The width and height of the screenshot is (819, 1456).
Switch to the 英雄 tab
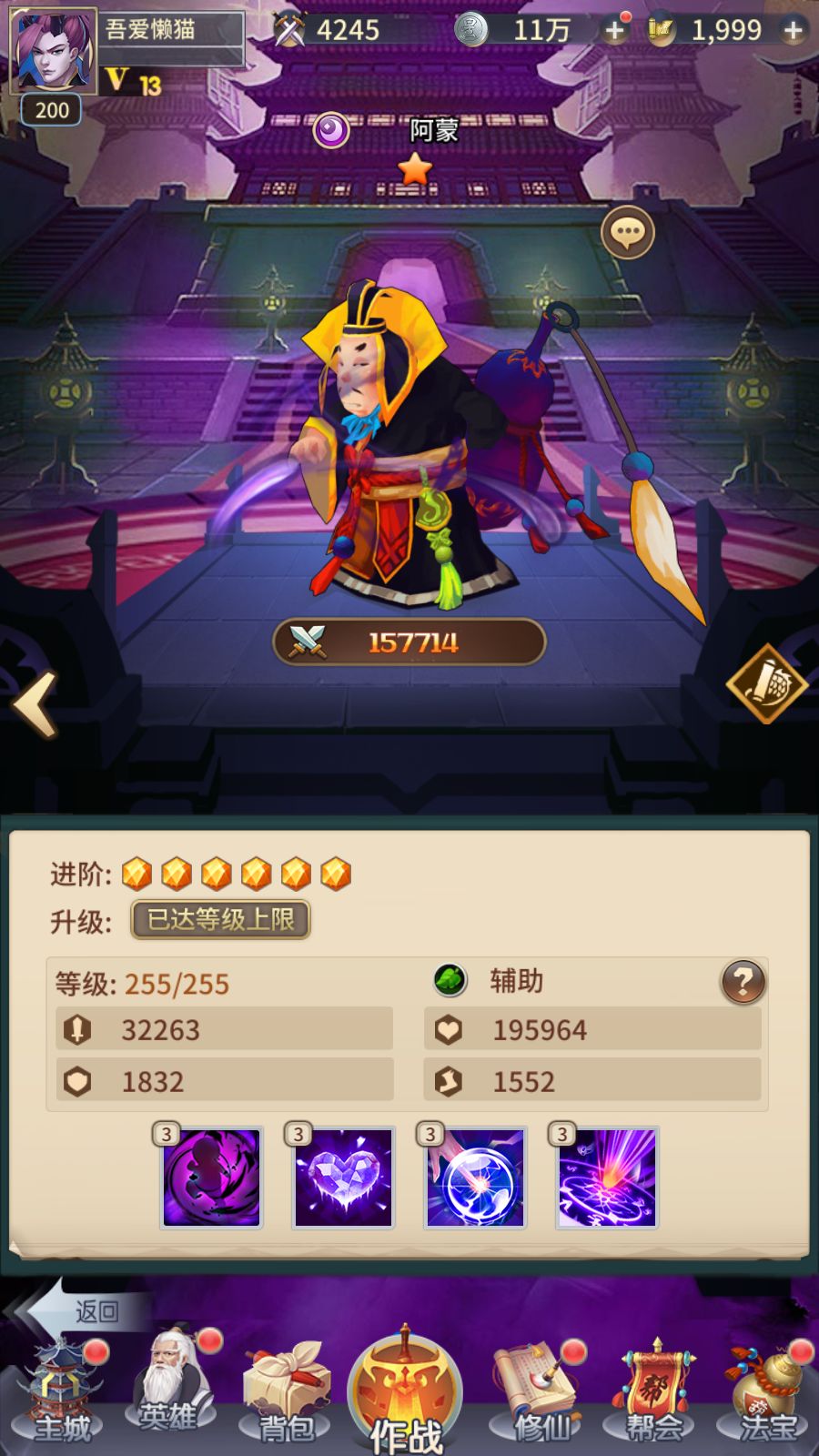pyautogui.click(x=170, y=1388)
